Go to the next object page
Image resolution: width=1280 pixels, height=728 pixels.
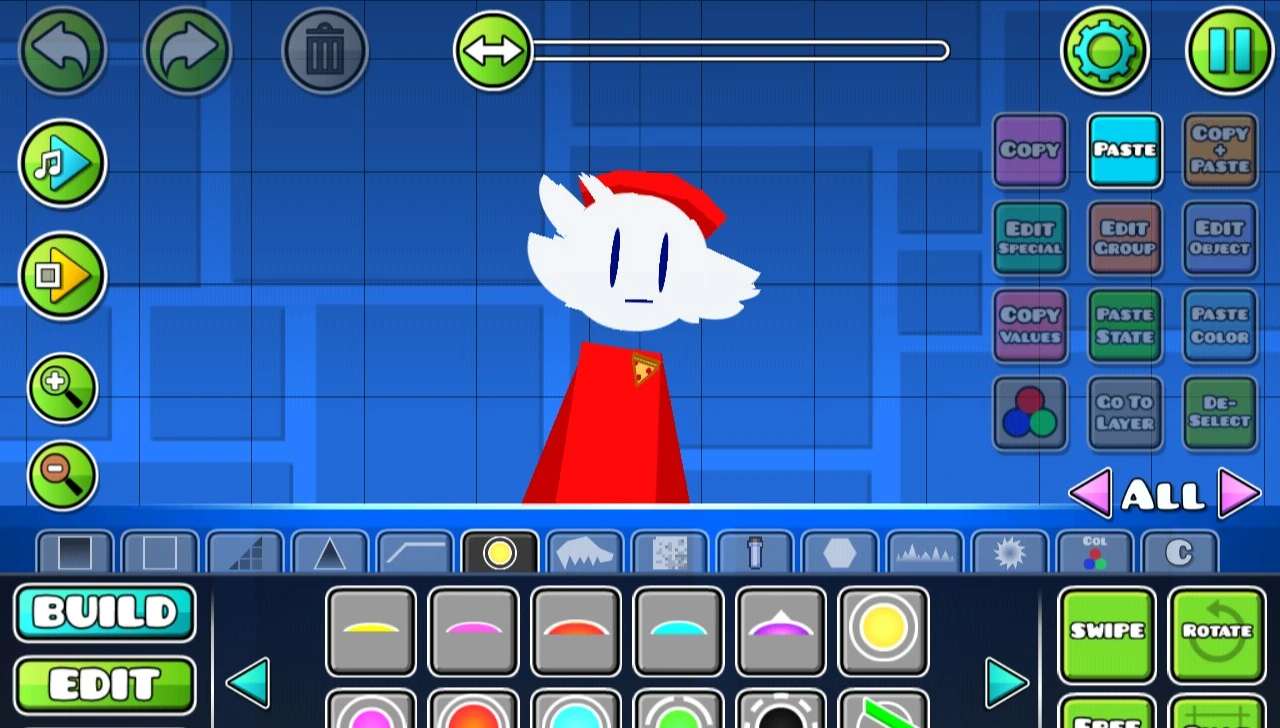(1006, 683)
